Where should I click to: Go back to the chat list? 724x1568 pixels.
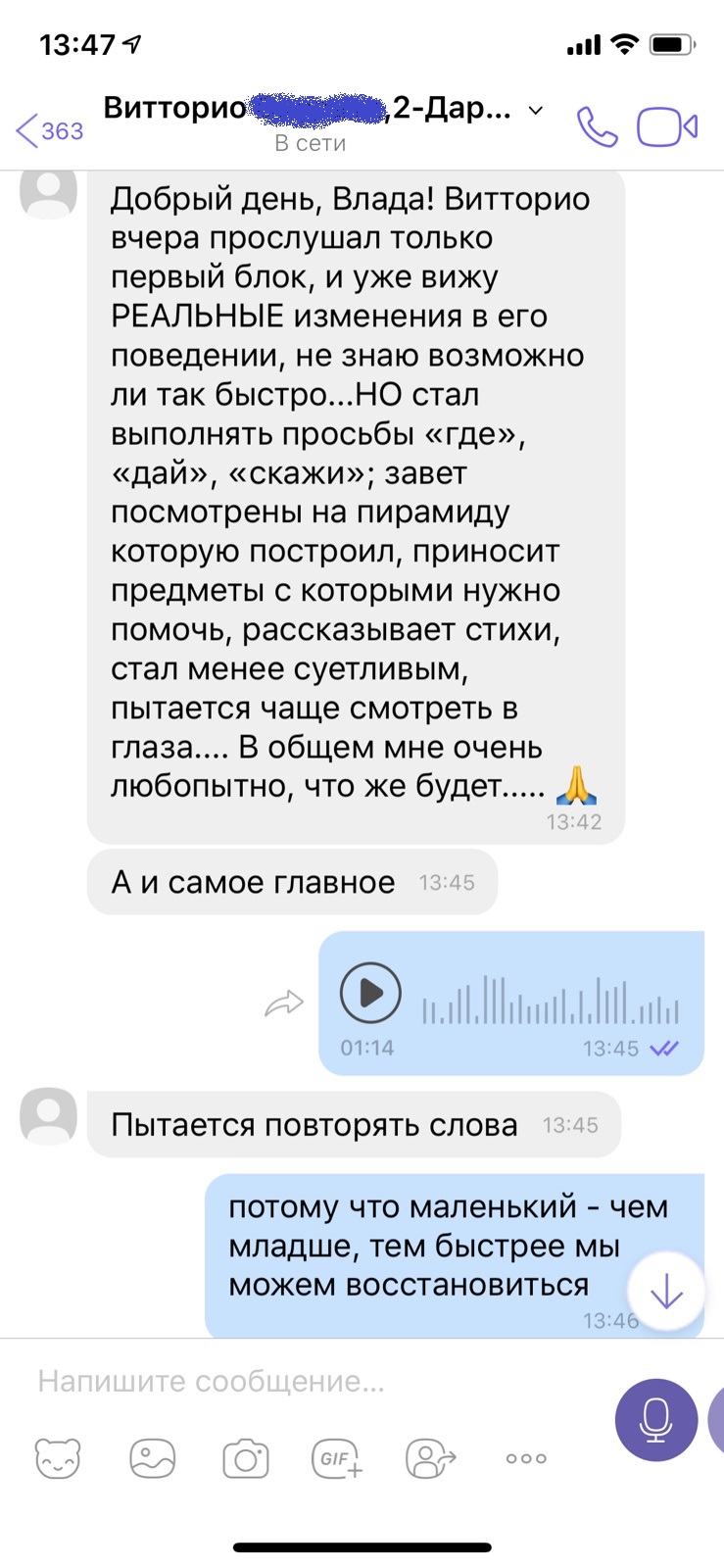click(x=49, y=129)
